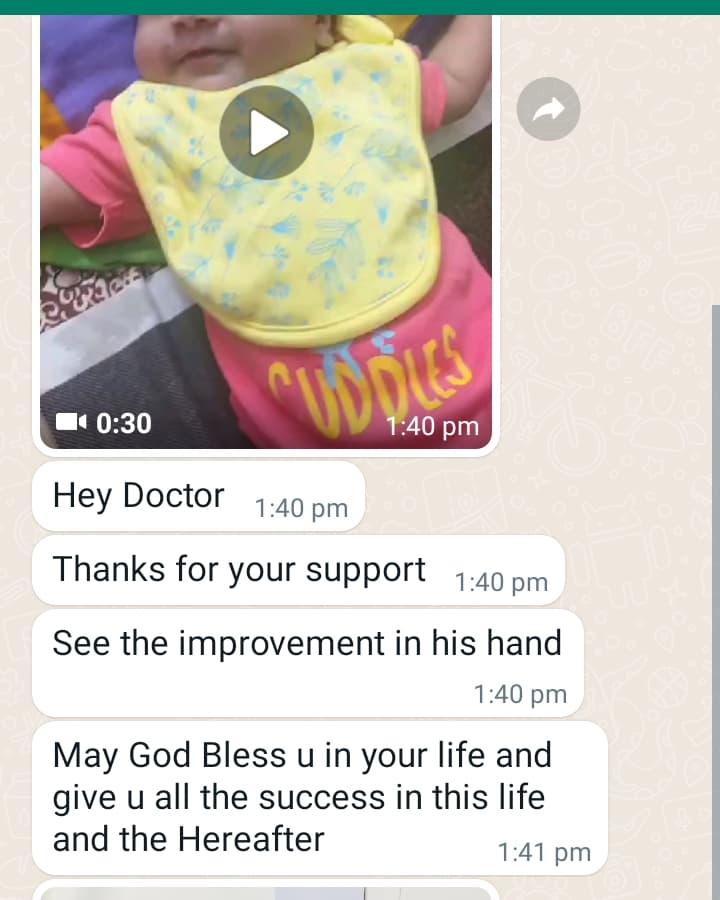Screen dimensions: 720x900
Task: Play the 0:30 video message
Action: coord(266,133)
